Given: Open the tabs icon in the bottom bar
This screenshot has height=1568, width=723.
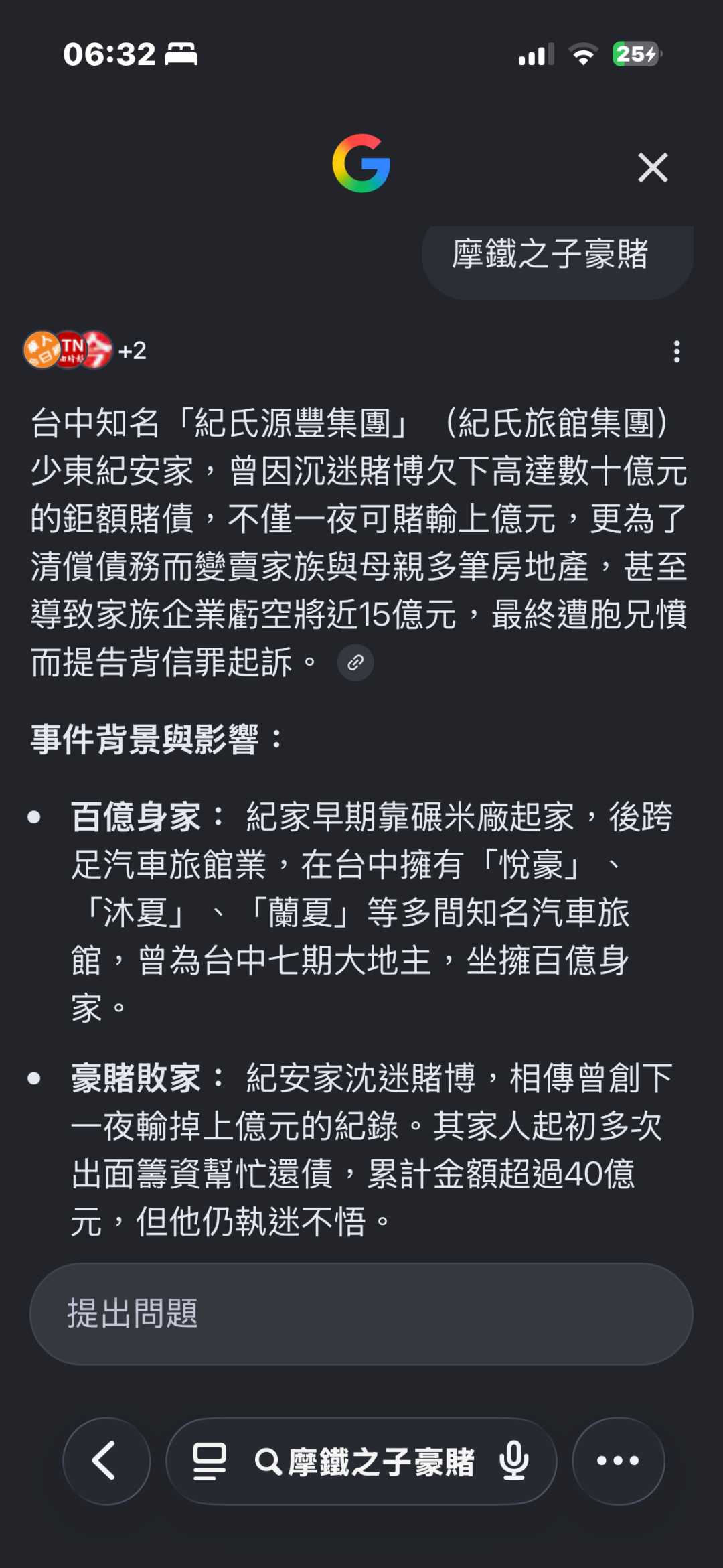Looking at the screenshot, I should coord(210,1462).
